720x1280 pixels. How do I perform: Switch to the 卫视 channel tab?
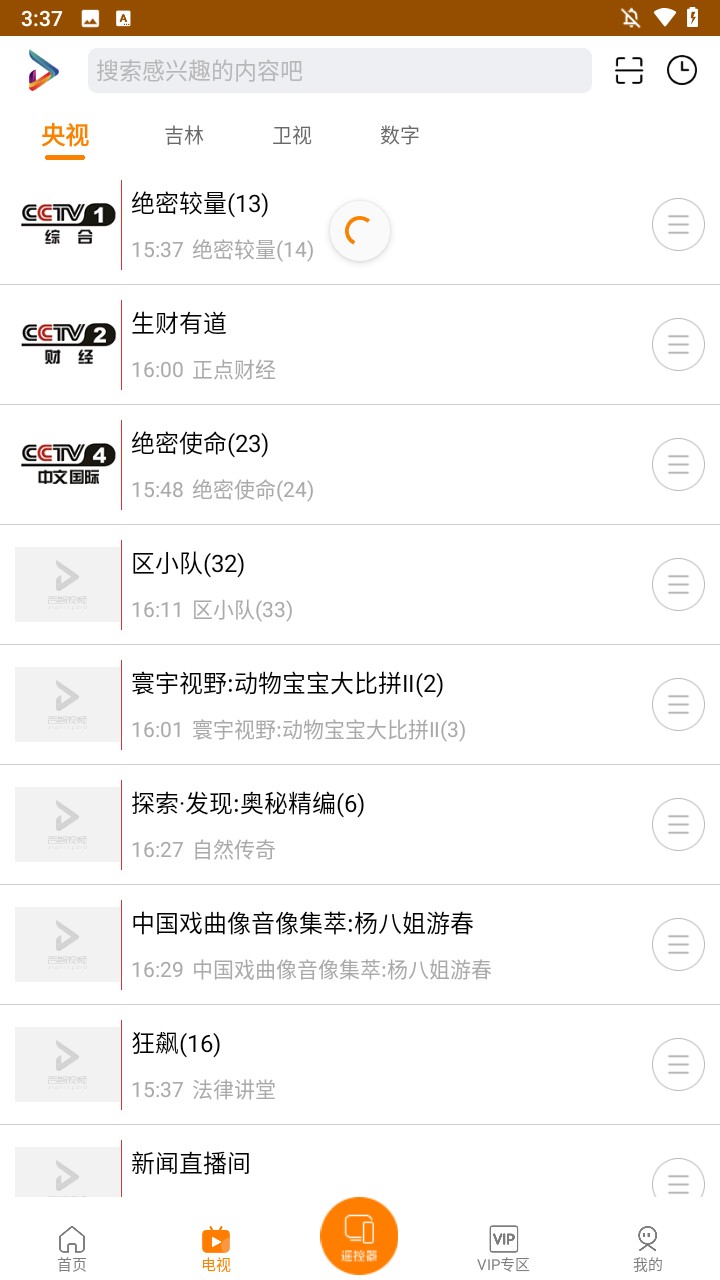click(291, 135)
